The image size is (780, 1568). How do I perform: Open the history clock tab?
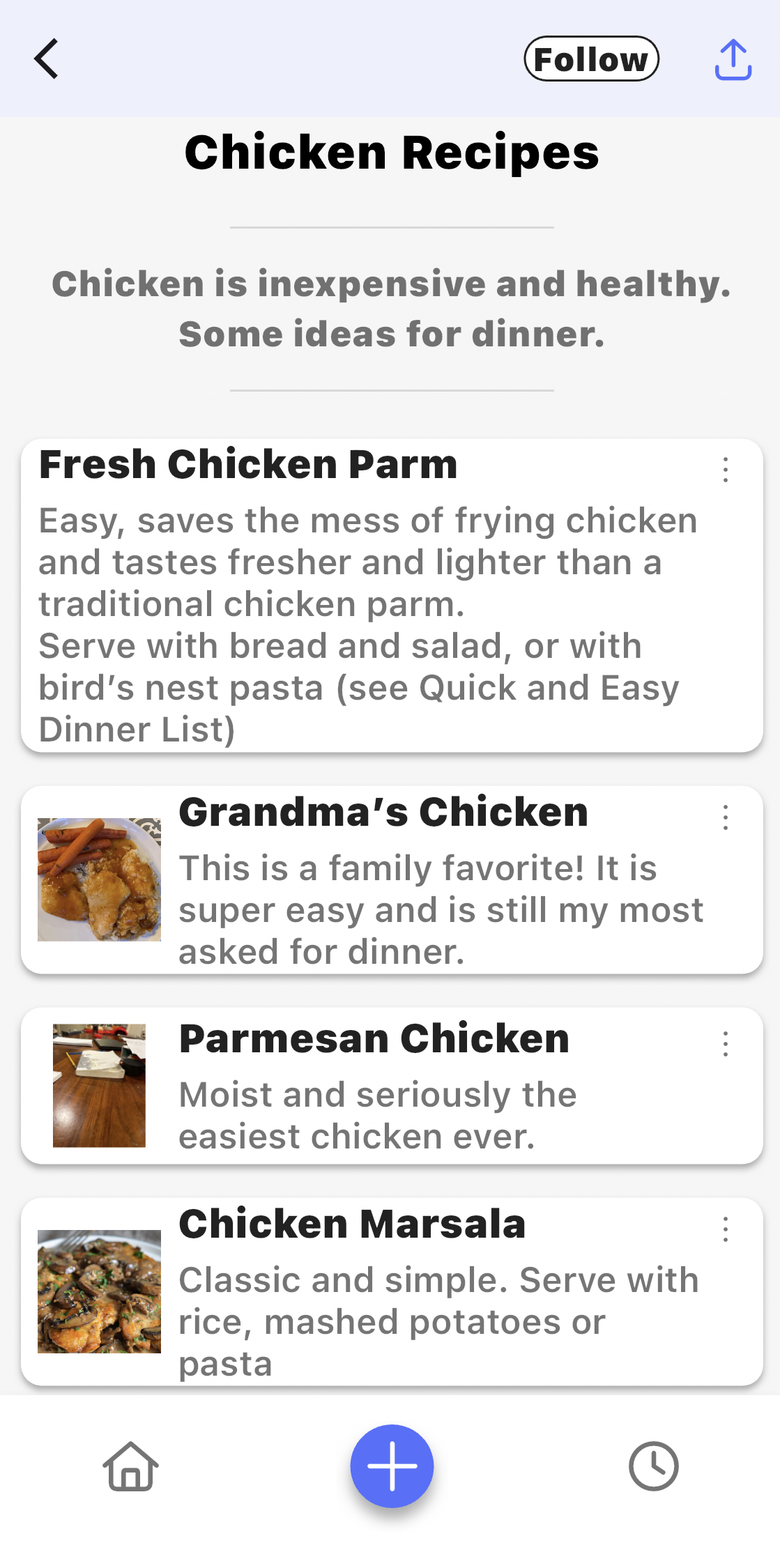653,1466
